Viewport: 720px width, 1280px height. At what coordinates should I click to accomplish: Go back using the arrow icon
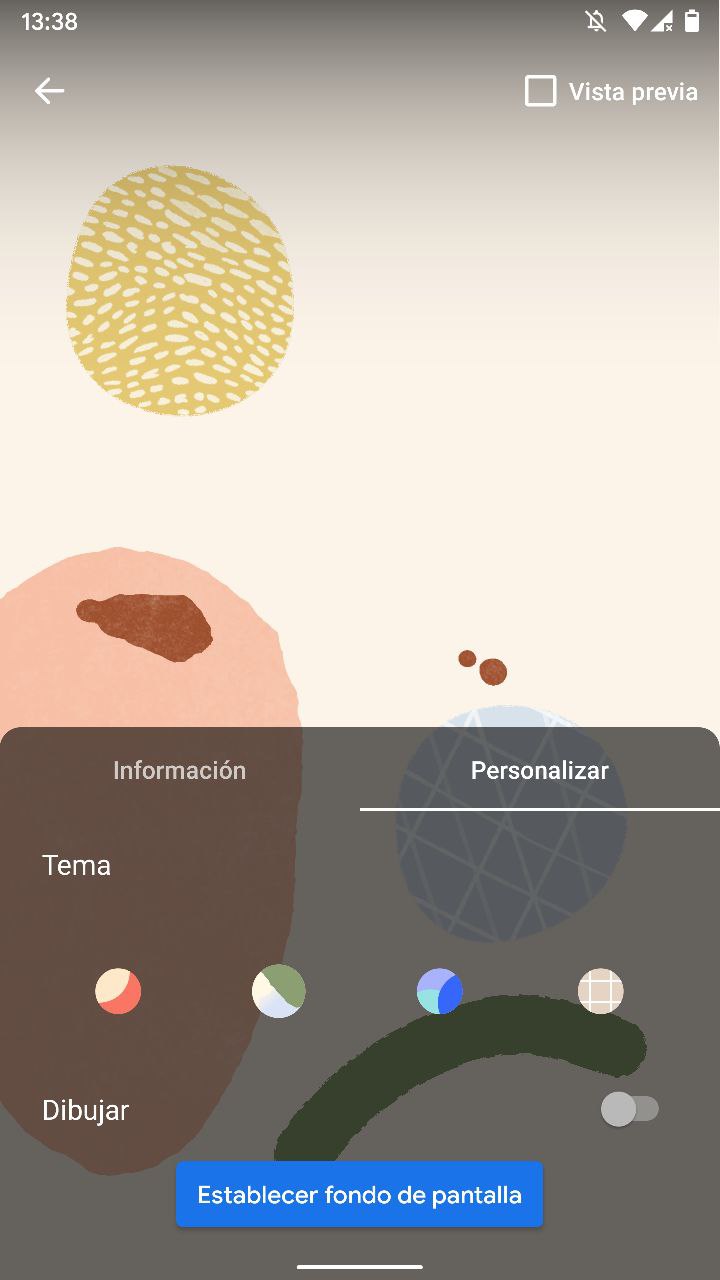coord(49,91)
